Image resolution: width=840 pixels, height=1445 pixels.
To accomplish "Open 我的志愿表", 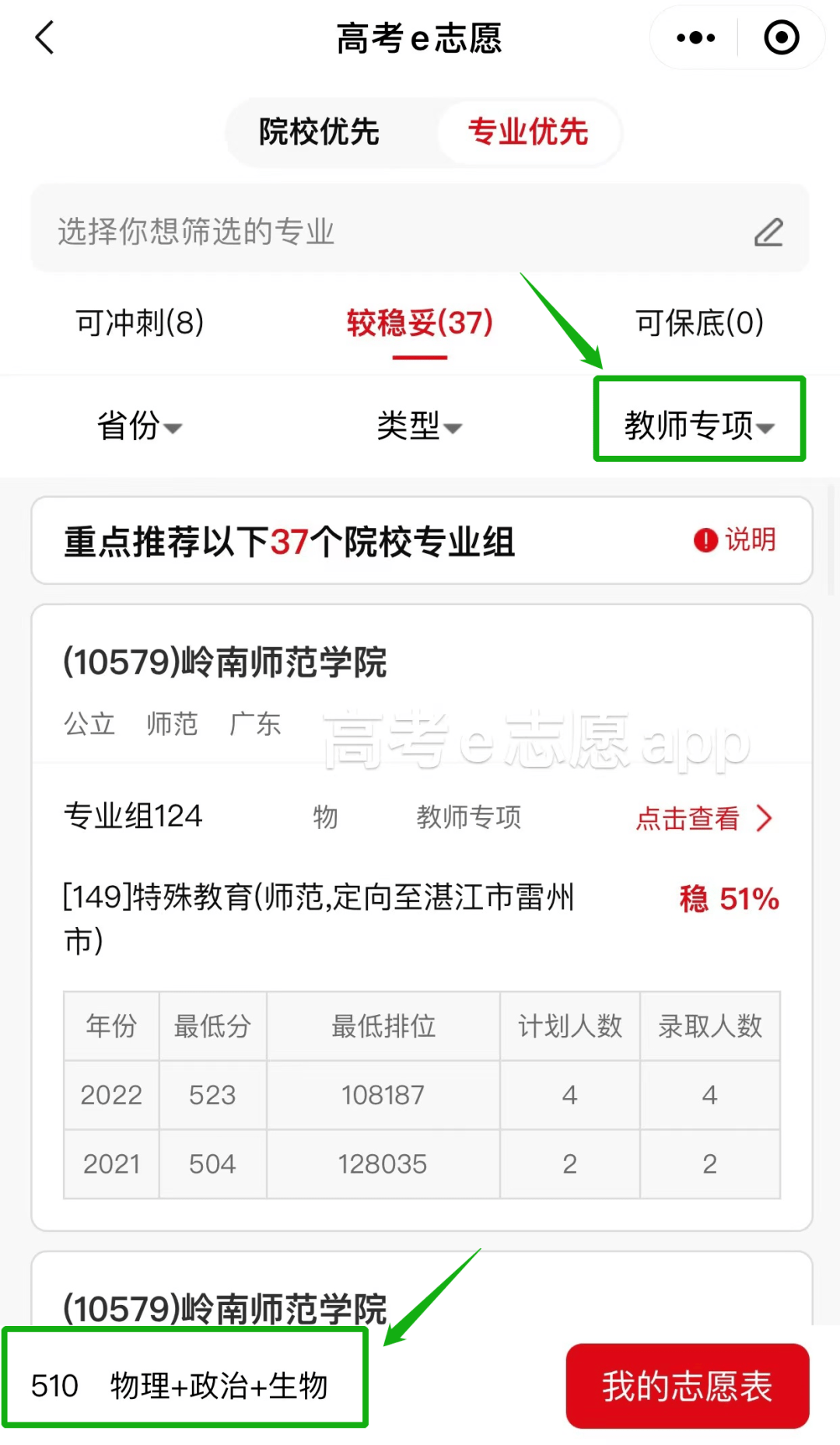I will pos(687,1386).
